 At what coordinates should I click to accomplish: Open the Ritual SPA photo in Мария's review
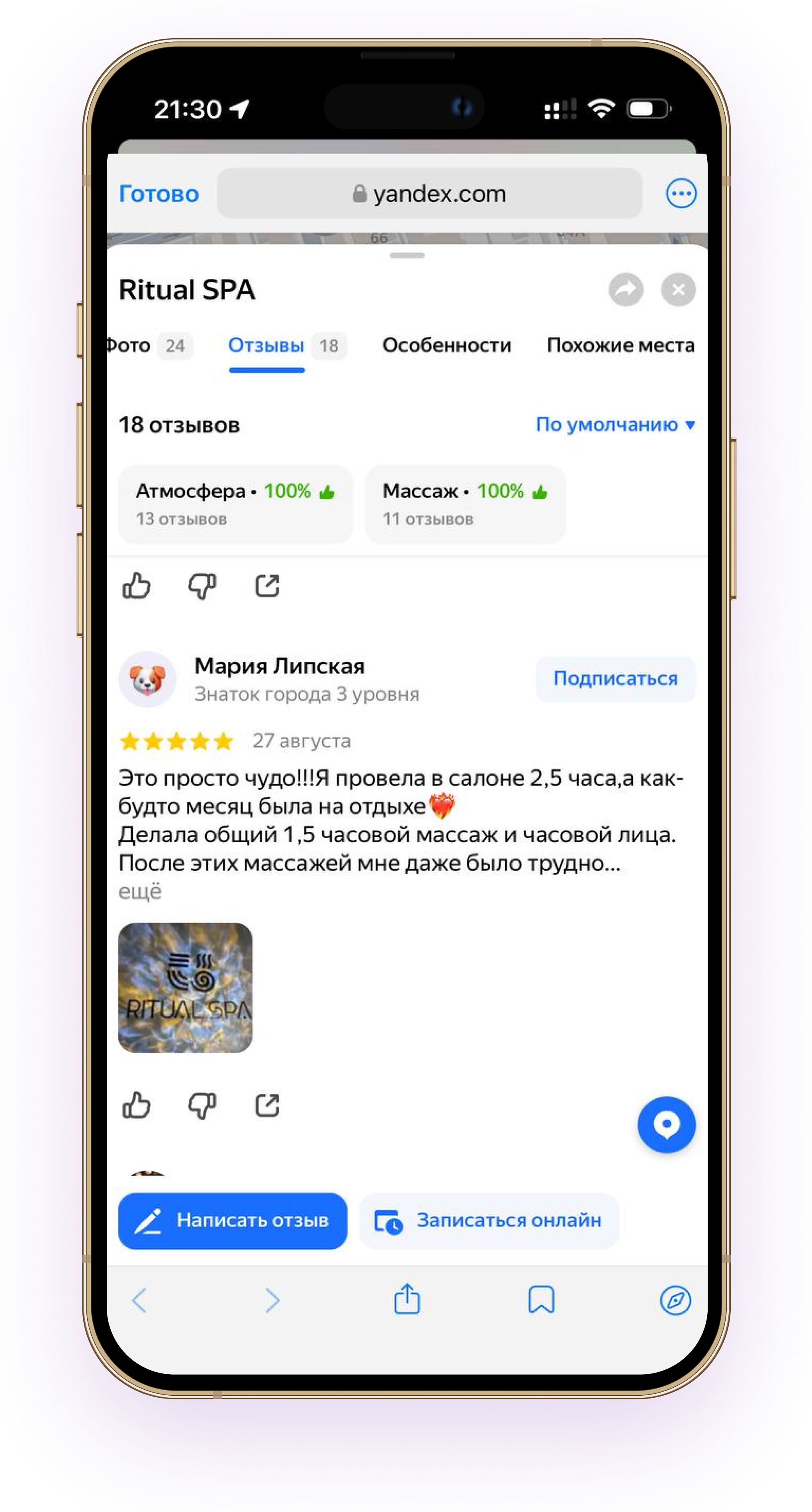click(x=185, y=987)
